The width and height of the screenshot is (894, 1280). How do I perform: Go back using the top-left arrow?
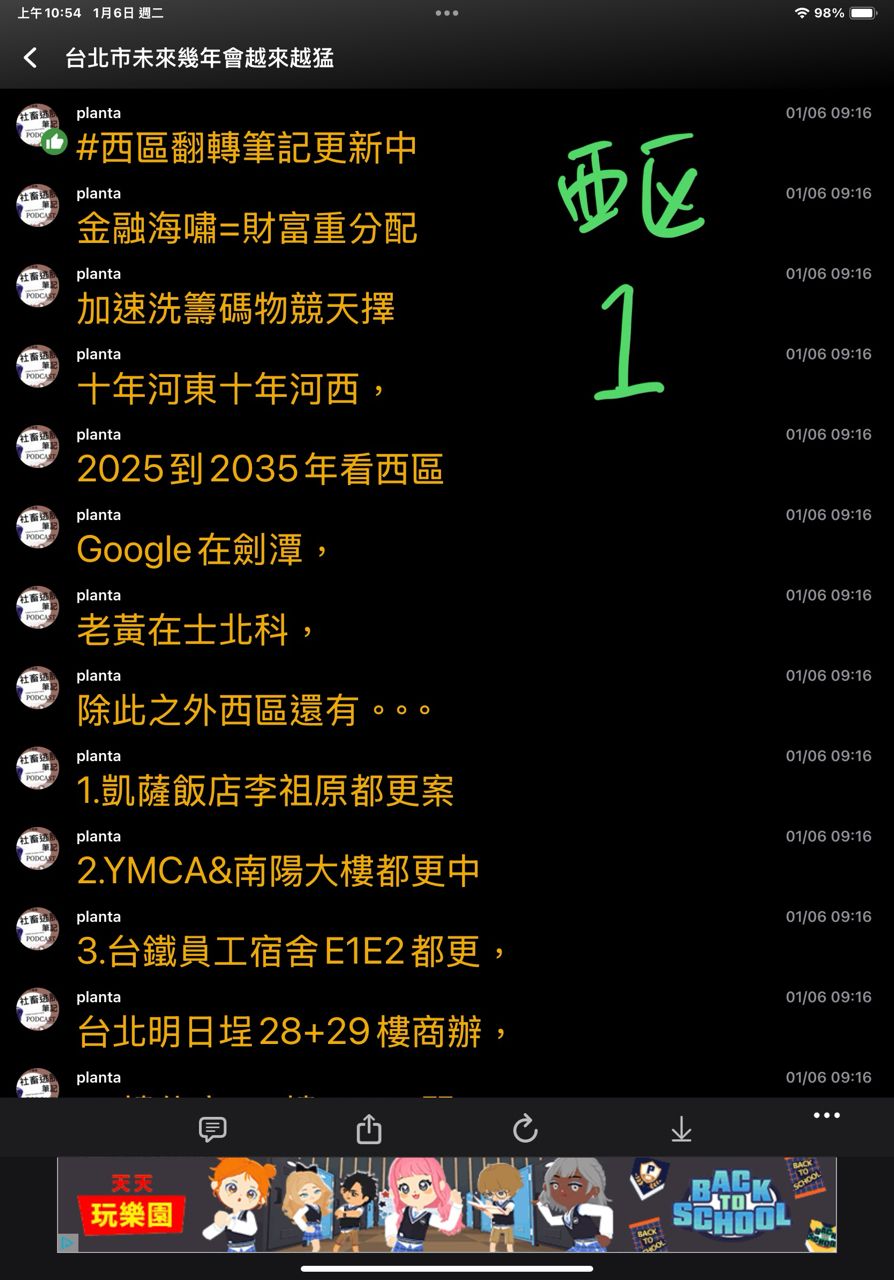point(31,58)
